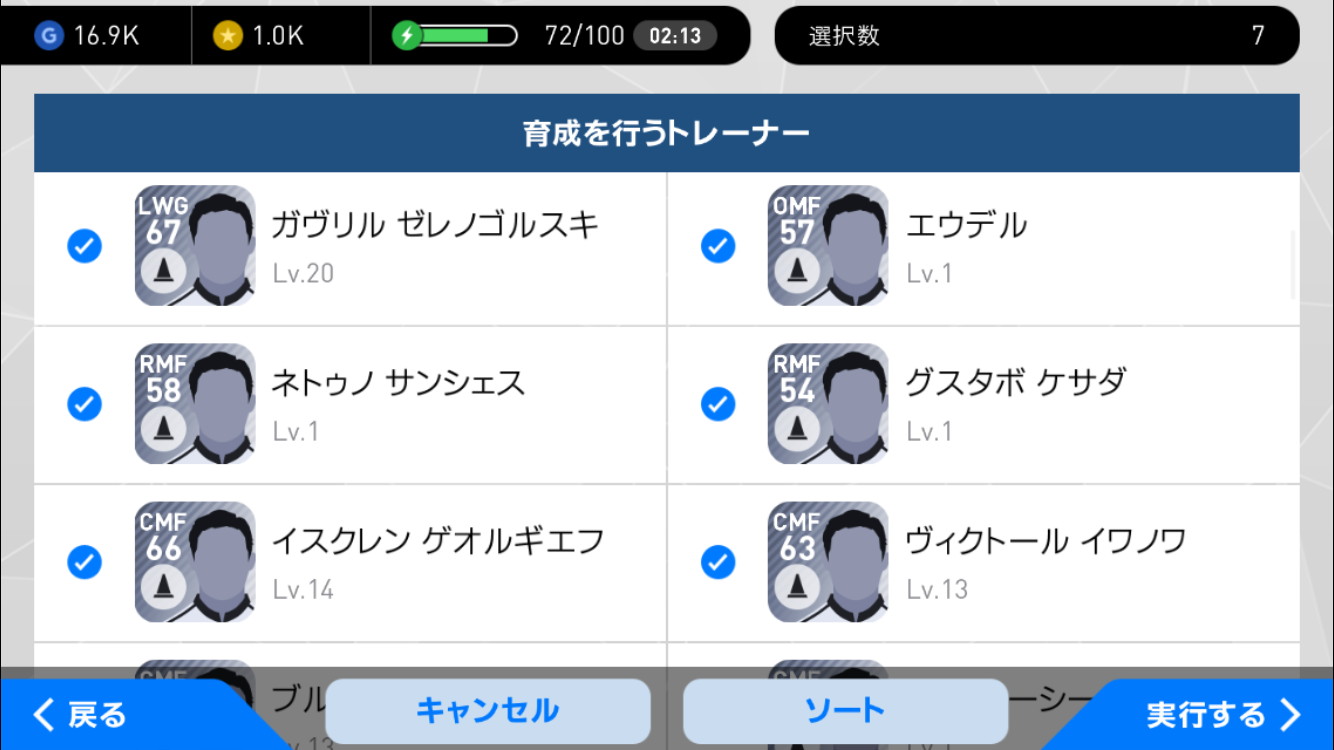Deselect trainer ネトゥノ サンシェス
The height and width of the screenshot is (750, 1334).
tap(84, 404)
